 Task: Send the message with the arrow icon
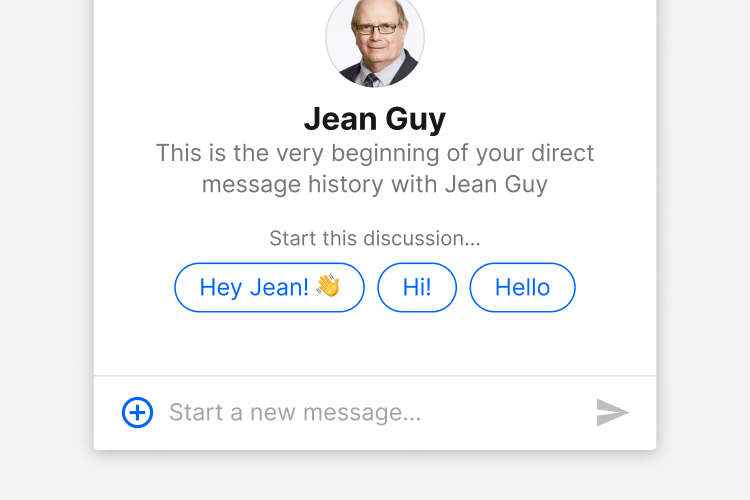point(612,412)
